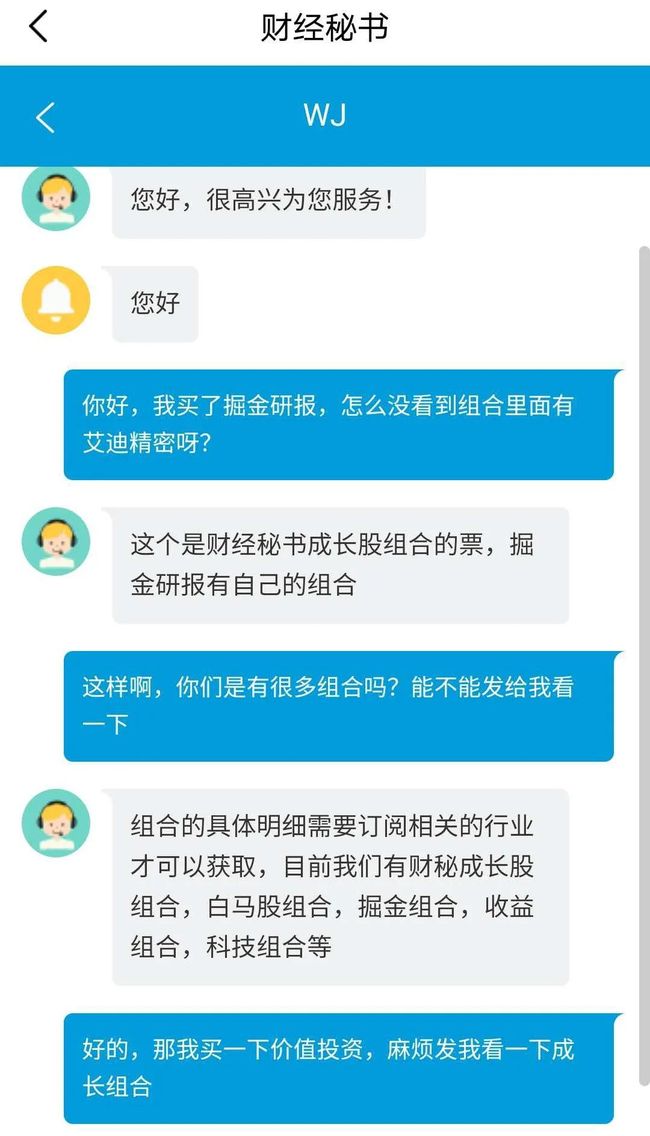Go back from the 财经秘书 page
Screen dimensions: 650x1136
[x=38, y=27]
